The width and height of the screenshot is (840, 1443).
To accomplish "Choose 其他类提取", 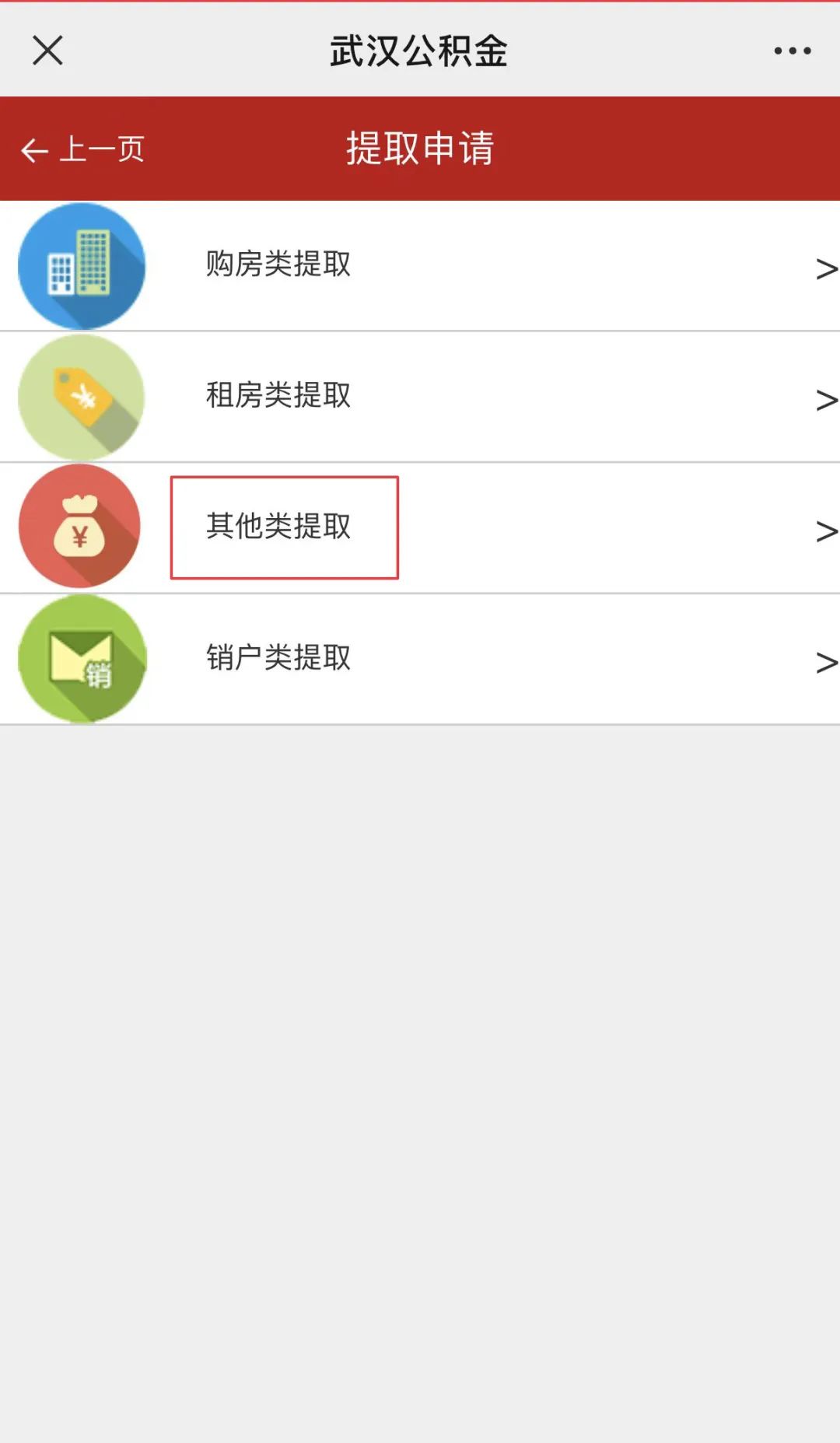I will click(420, 528).
